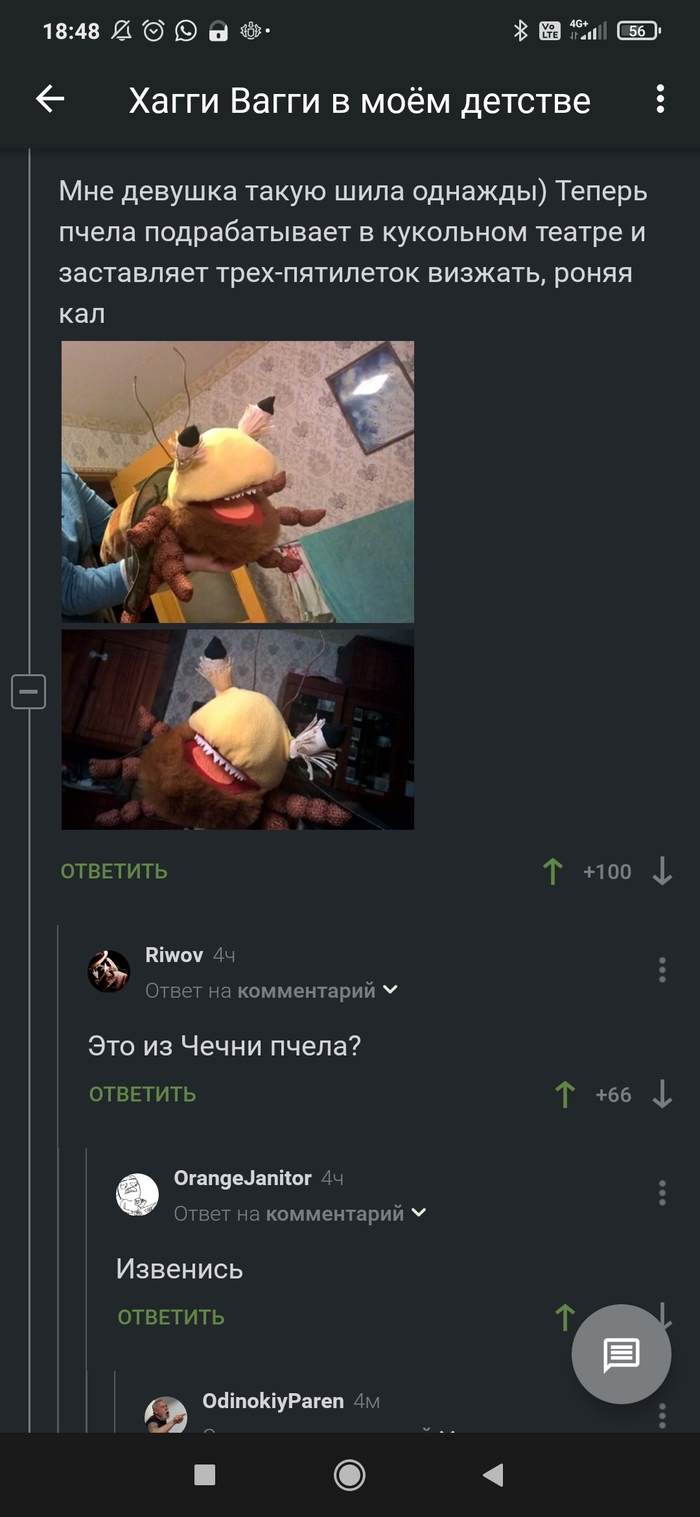Open the first bee puppet photo
This screenshot has width=700, height=1517.
(238, 482)
